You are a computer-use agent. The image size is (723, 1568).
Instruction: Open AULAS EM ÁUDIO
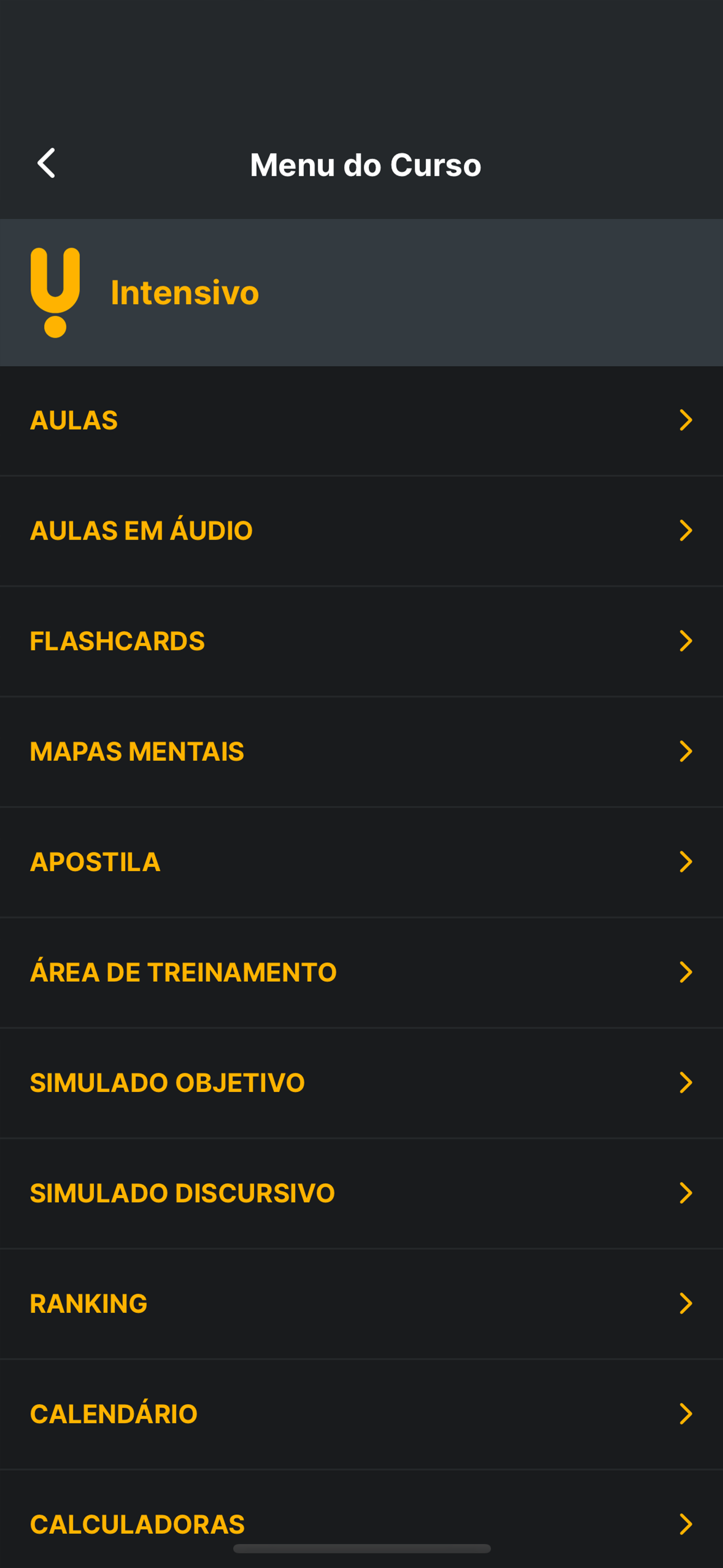coord(361,531)
